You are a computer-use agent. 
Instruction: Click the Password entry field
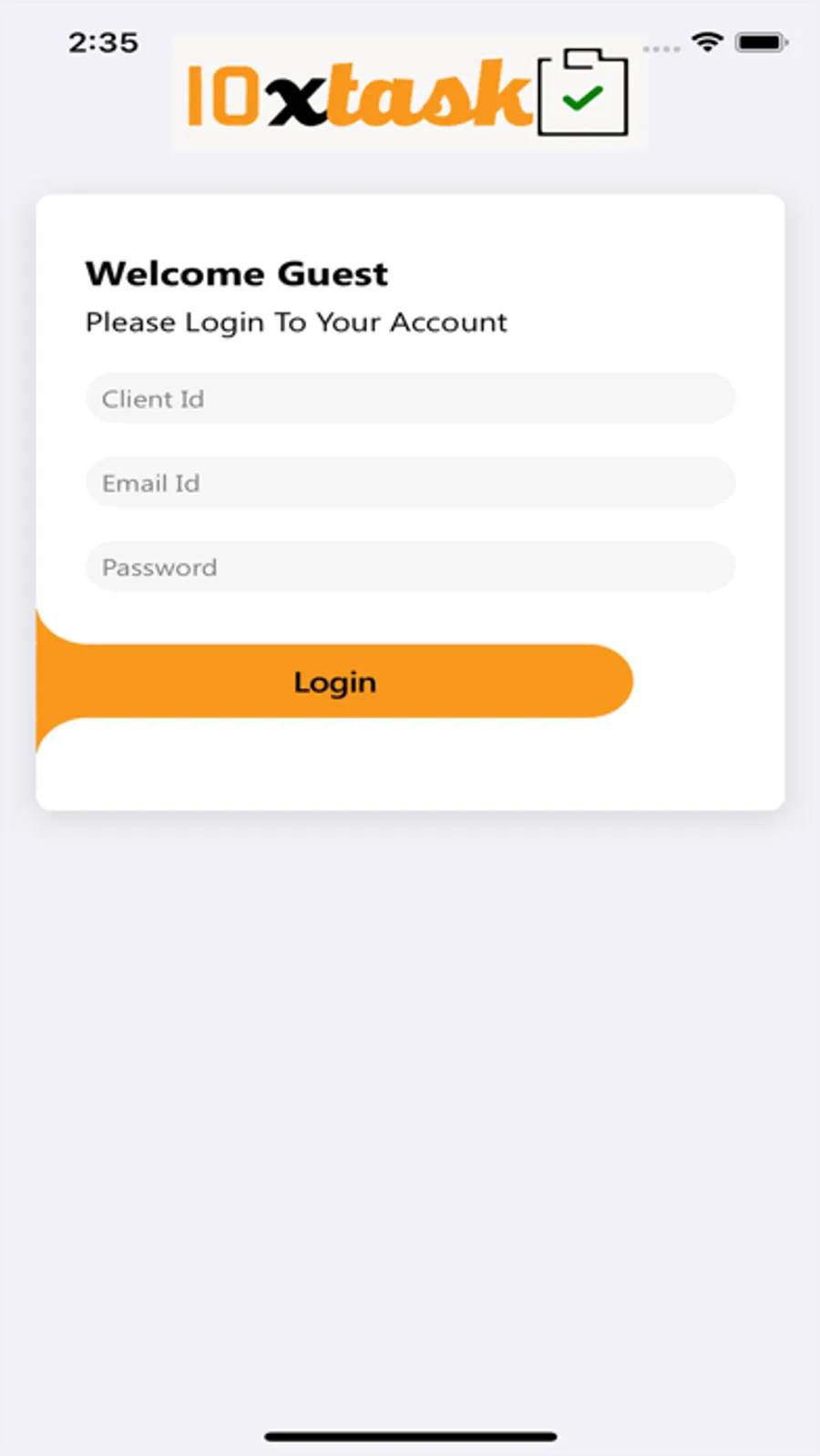[410, 566]
